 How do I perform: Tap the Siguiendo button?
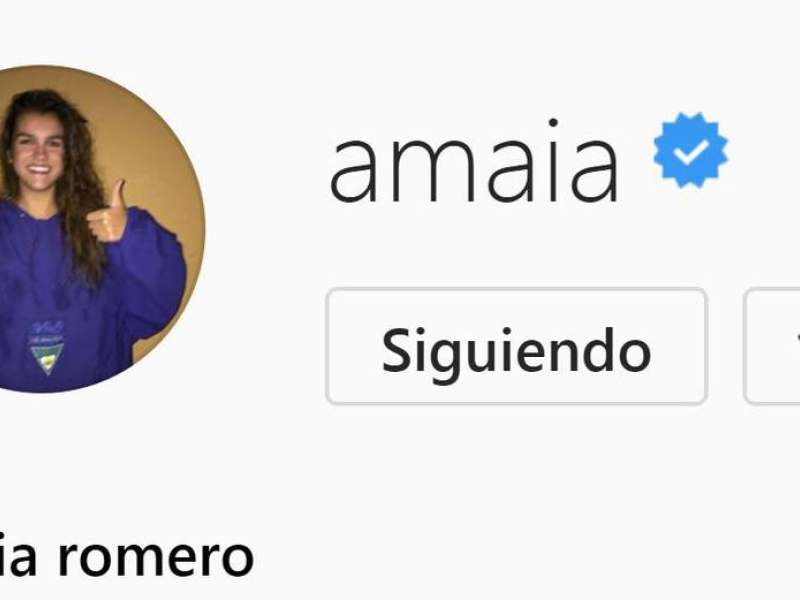pos(516,347)
